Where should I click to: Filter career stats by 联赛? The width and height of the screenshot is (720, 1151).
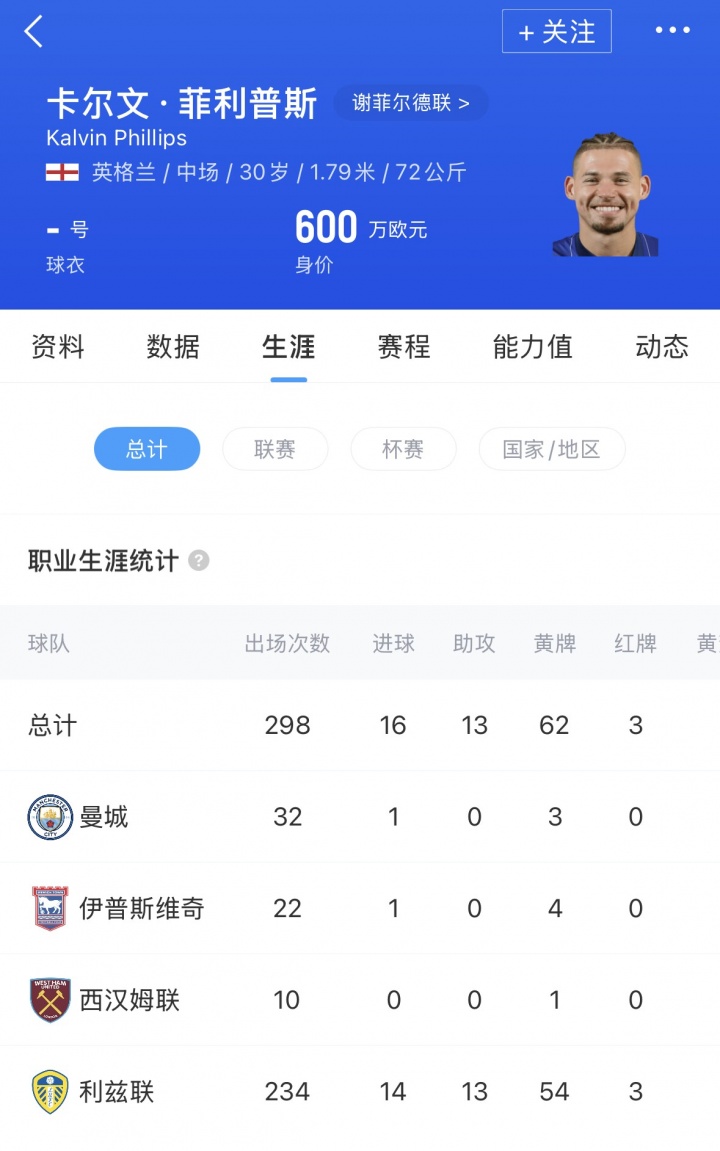pyautogui.click(x=275, y=449)
